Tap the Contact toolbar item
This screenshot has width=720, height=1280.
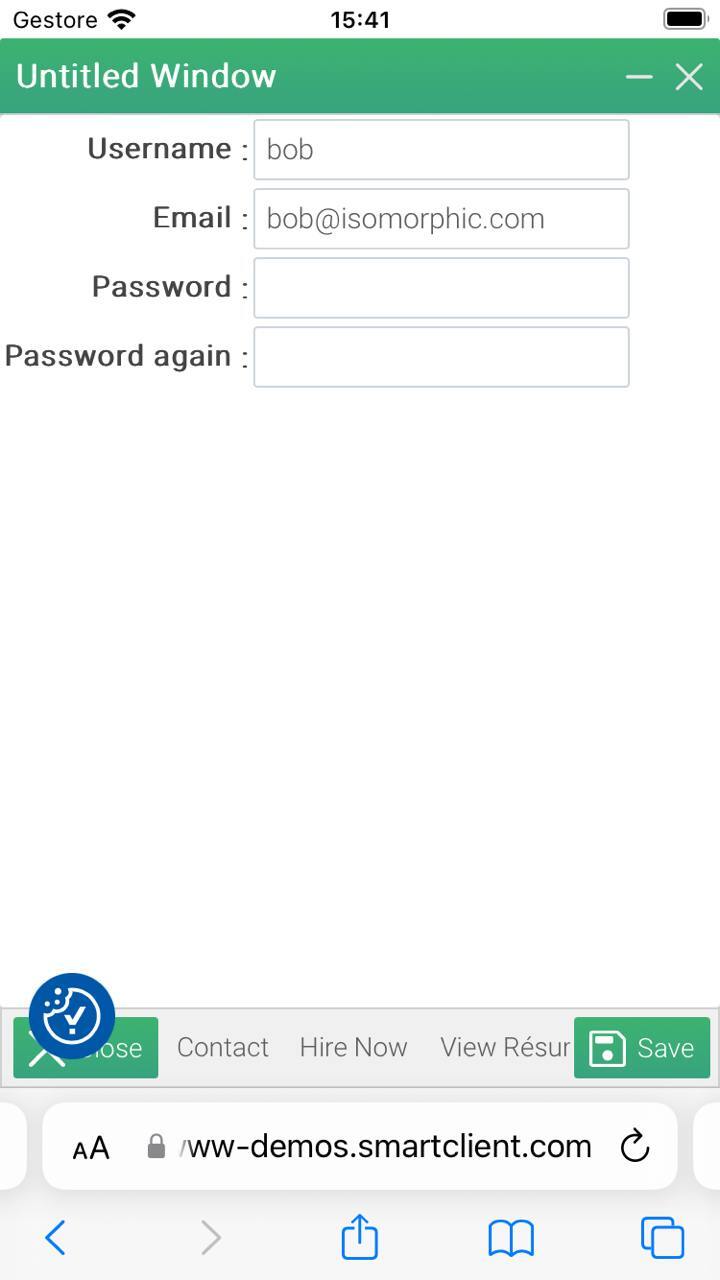click(x=223, y=1047)
